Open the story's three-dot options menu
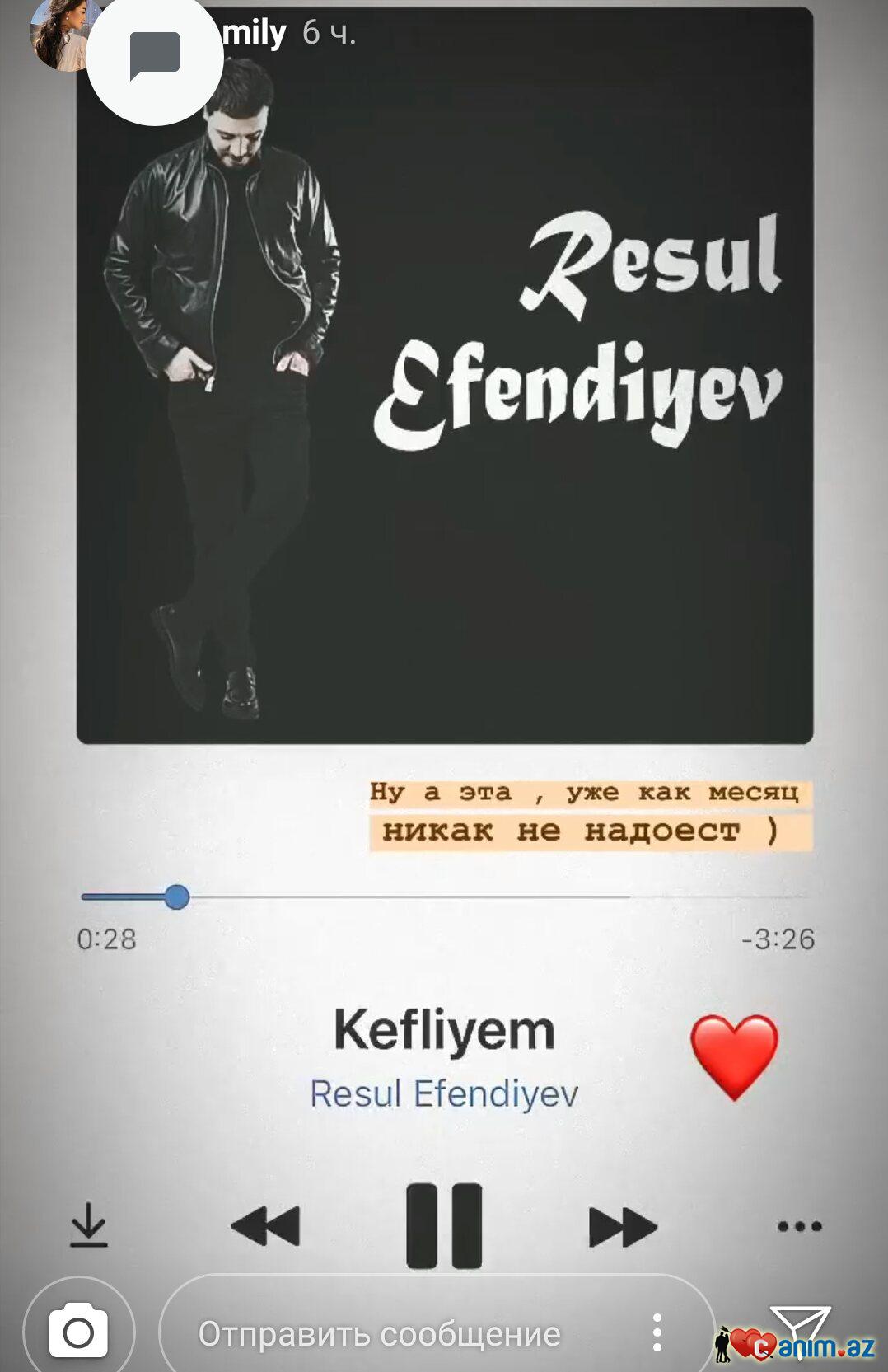 coord(657,1332)
